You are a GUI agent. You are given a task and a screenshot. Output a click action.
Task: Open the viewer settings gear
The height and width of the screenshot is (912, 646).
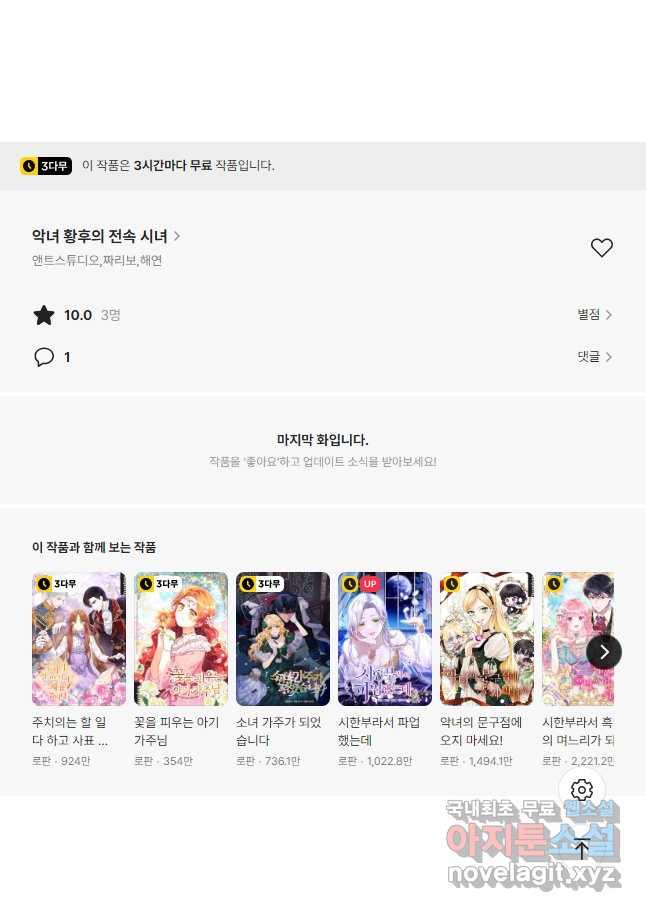[582, 790]
